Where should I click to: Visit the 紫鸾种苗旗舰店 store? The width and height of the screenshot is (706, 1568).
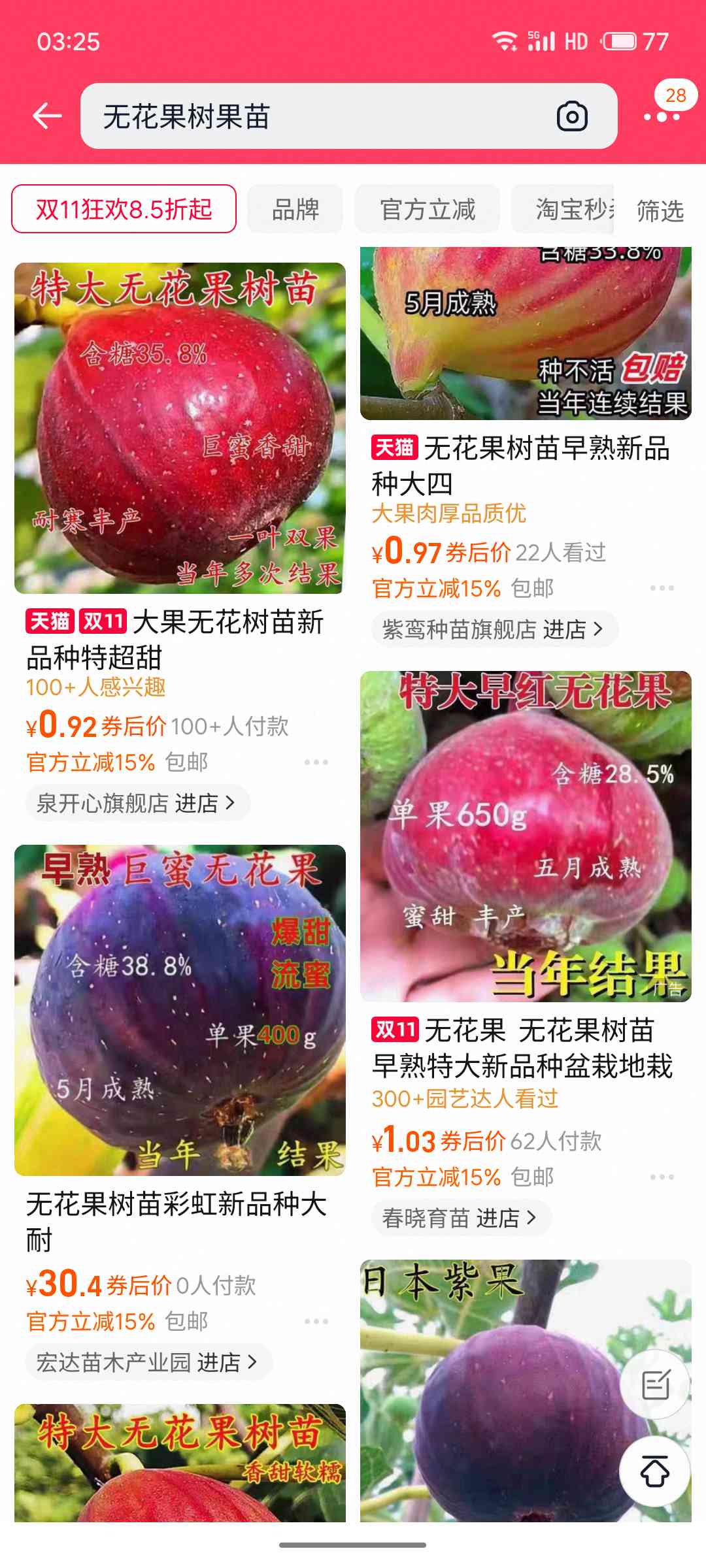pyautogui.click(x=493, y=629)
